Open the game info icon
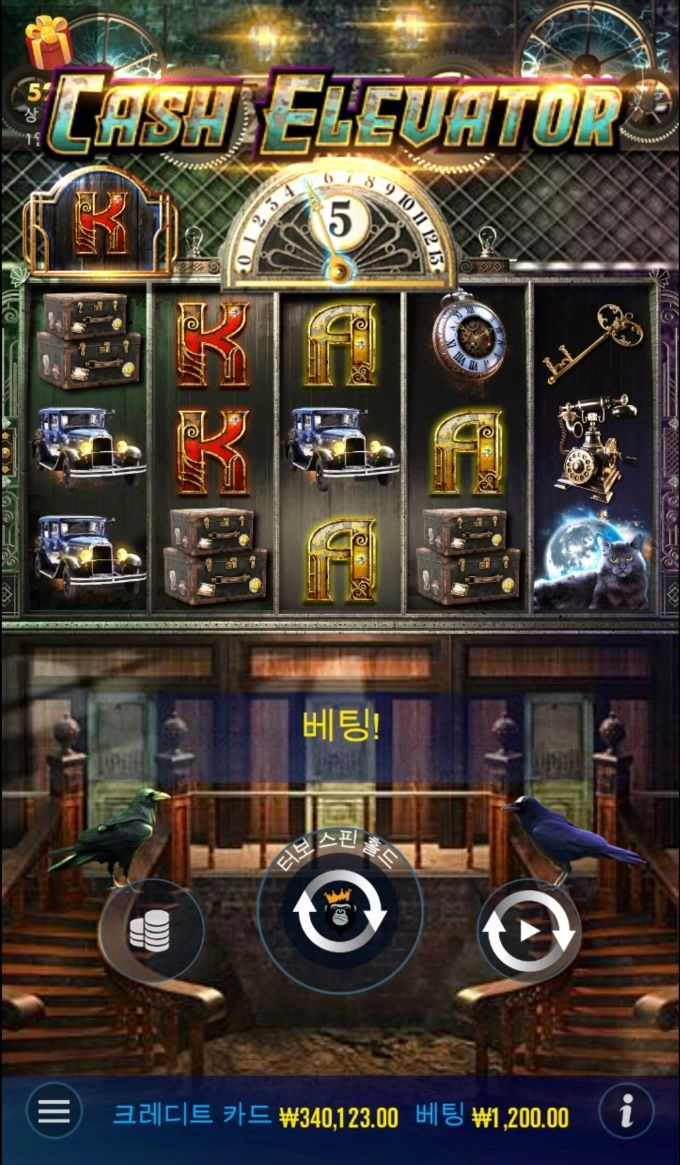680x1165 pixels. [626, 1111]
